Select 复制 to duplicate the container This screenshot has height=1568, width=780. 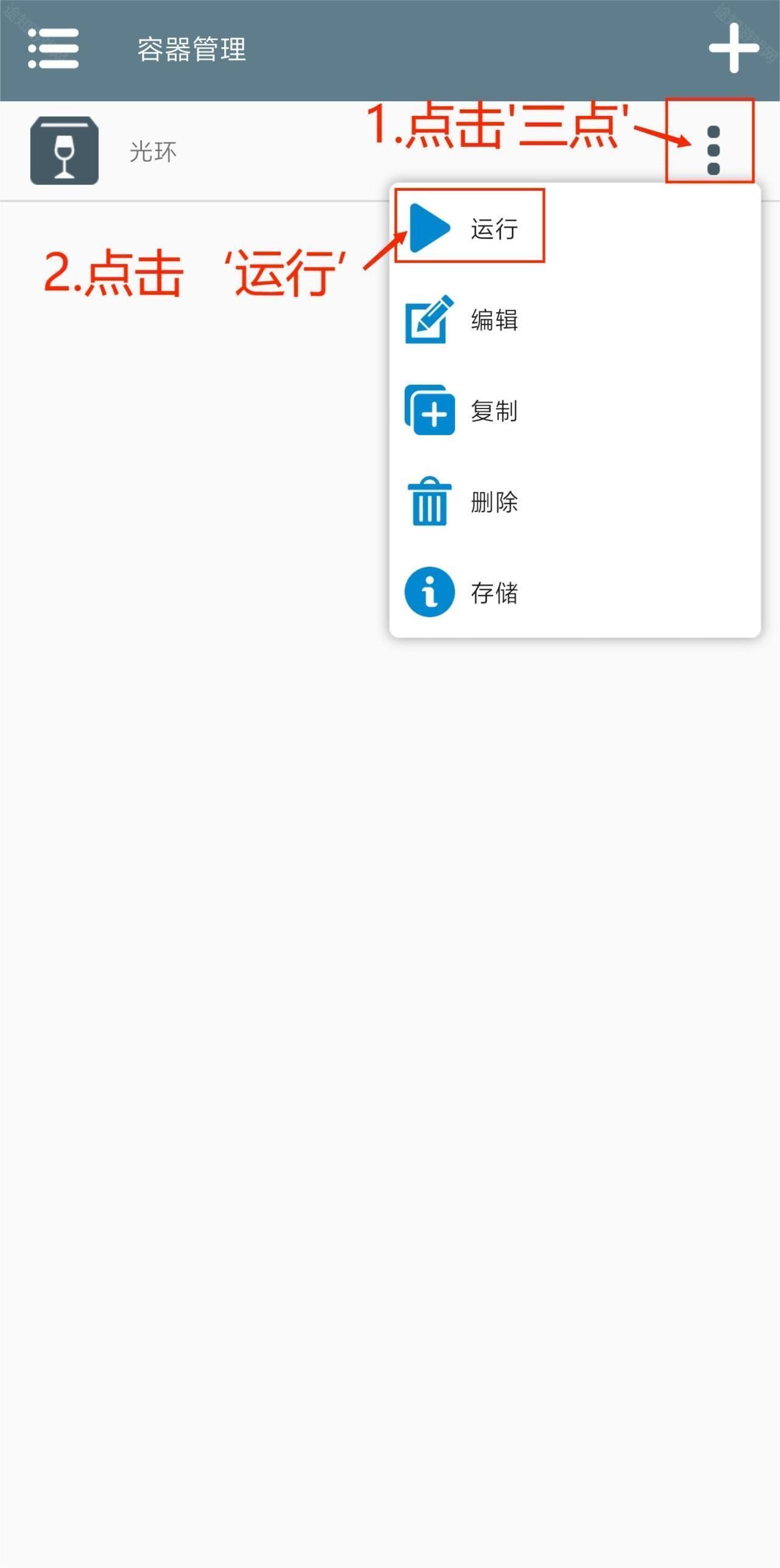click(494, 411)
